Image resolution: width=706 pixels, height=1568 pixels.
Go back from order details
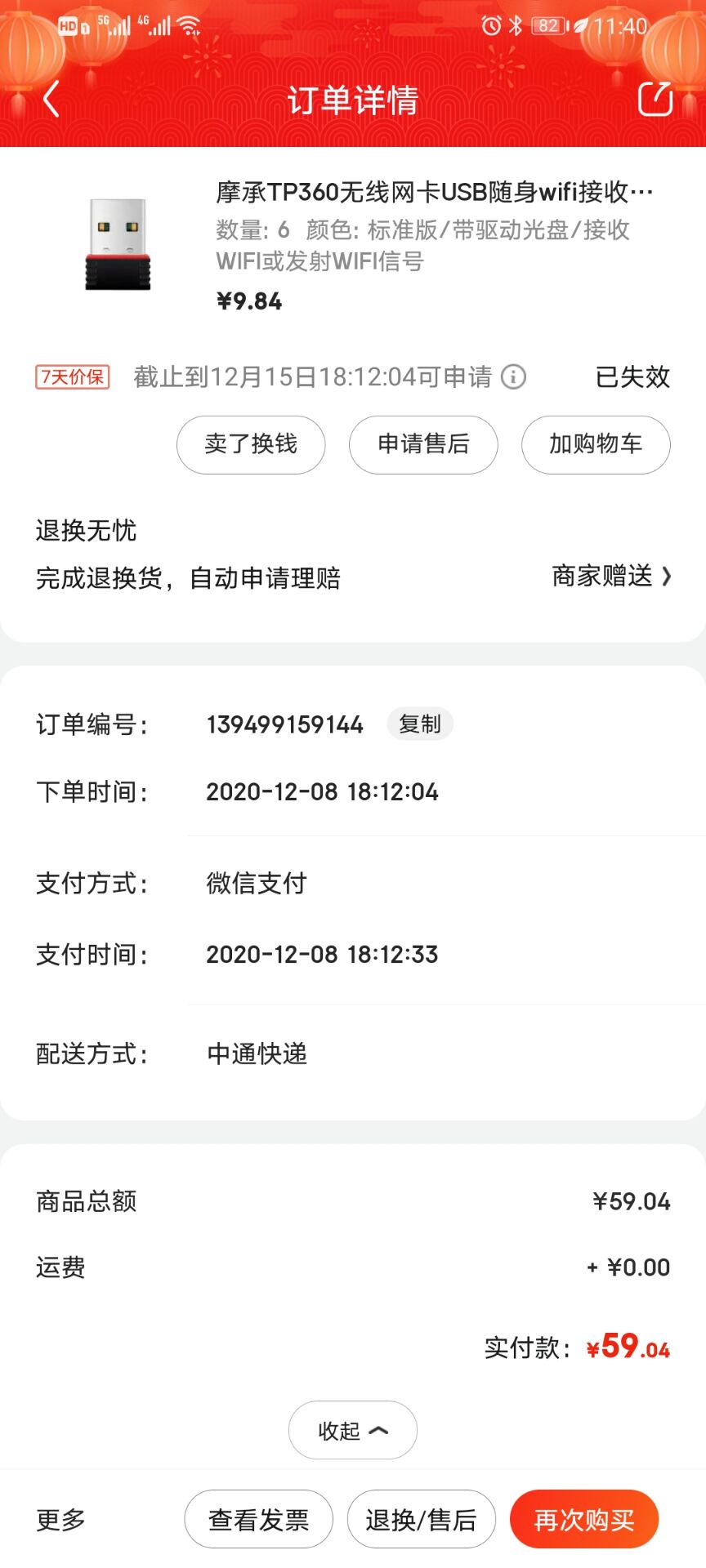51,100
